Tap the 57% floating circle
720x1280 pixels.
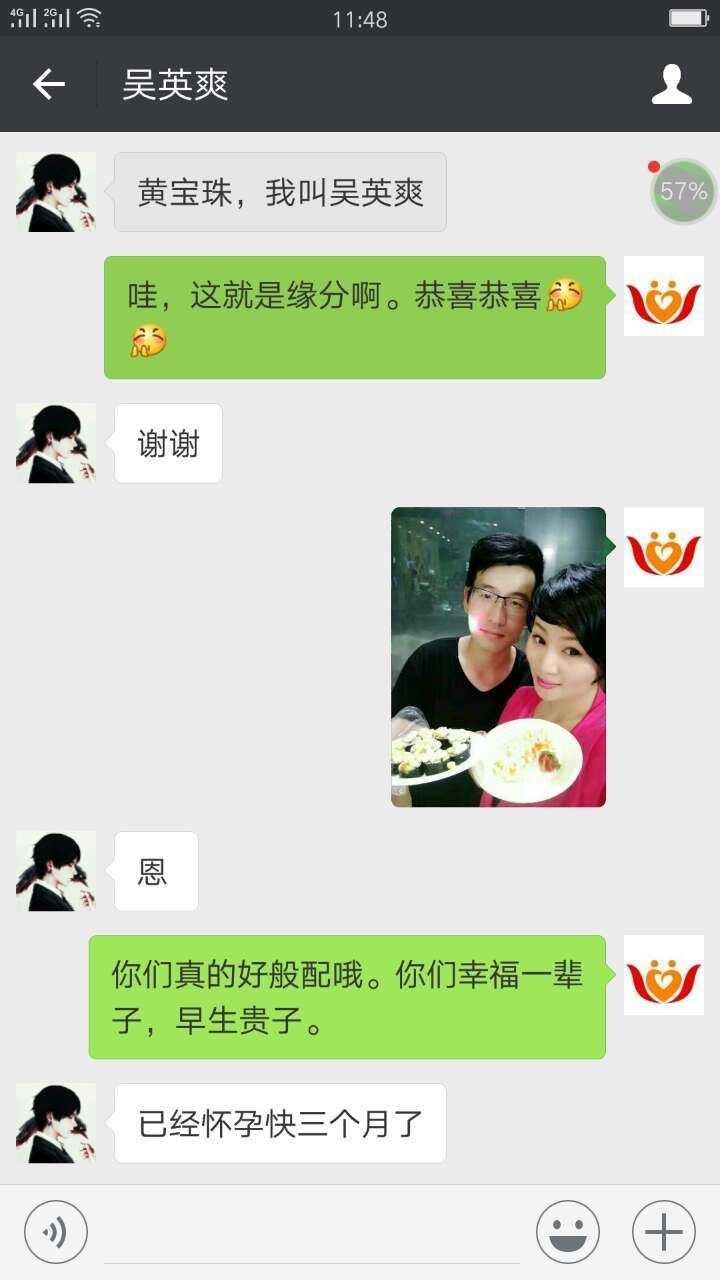(x=684, y=191)
